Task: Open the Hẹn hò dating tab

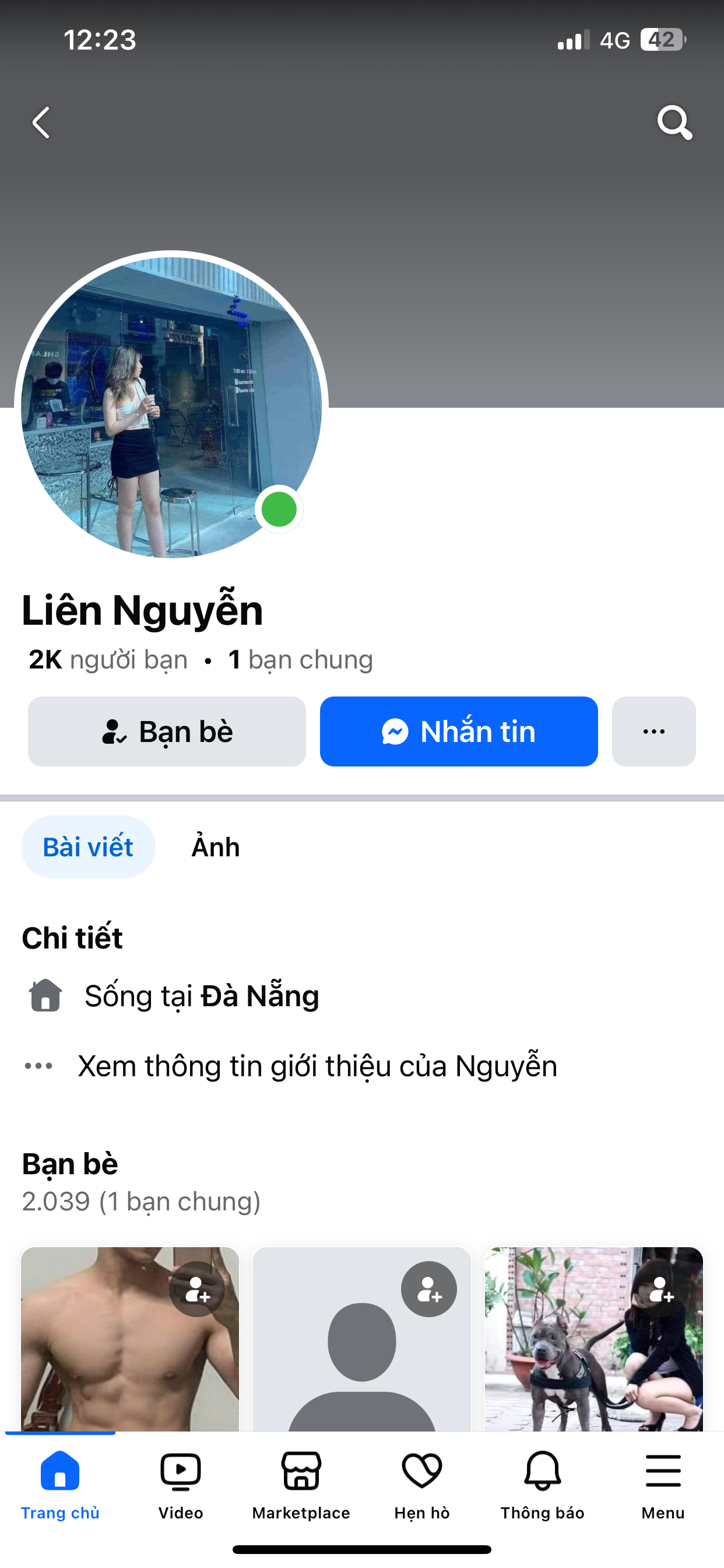Action: [421, 1485]
